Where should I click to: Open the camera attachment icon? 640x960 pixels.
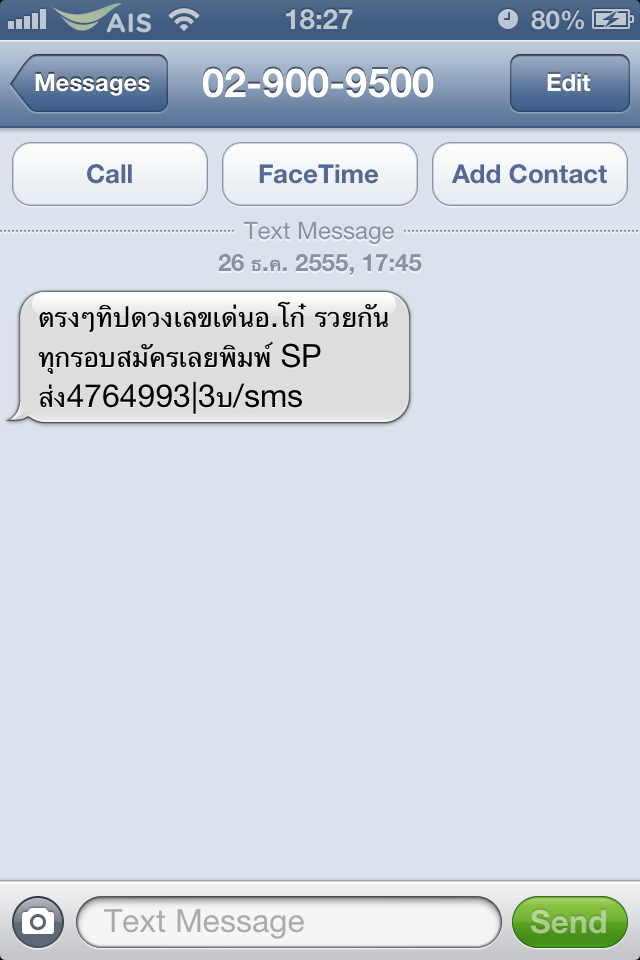38,921
